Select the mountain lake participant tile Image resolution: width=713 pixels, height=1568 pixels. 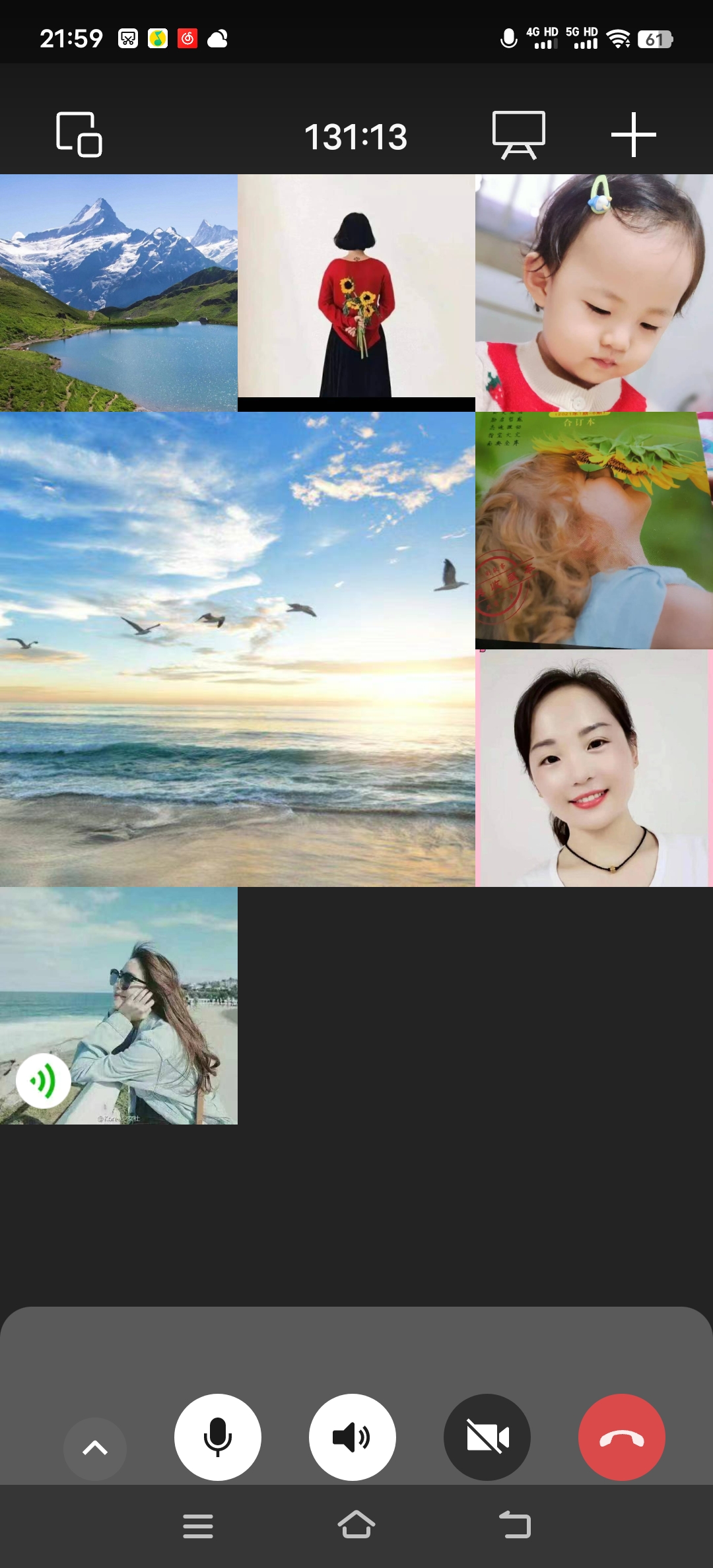(x=119, y=293)
